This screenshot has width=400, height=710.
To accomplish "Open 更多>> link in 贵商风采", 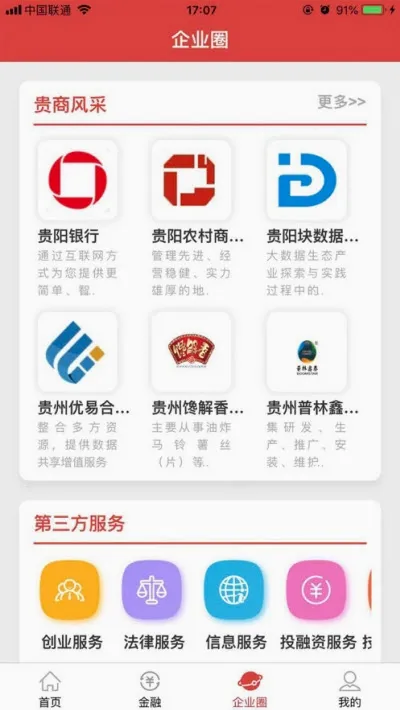I will pyautogui.click(x=341, y=102).
